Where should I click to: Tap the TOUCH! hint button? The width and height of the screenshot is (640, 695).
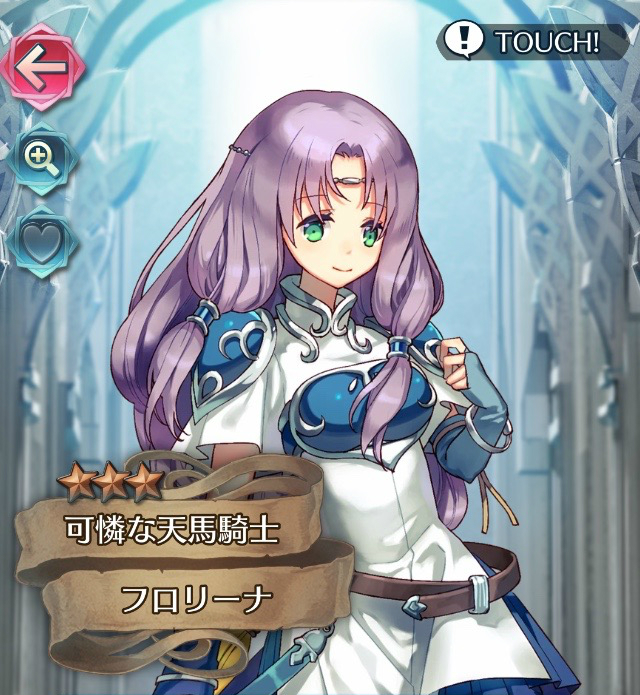[x=535, y=41]
